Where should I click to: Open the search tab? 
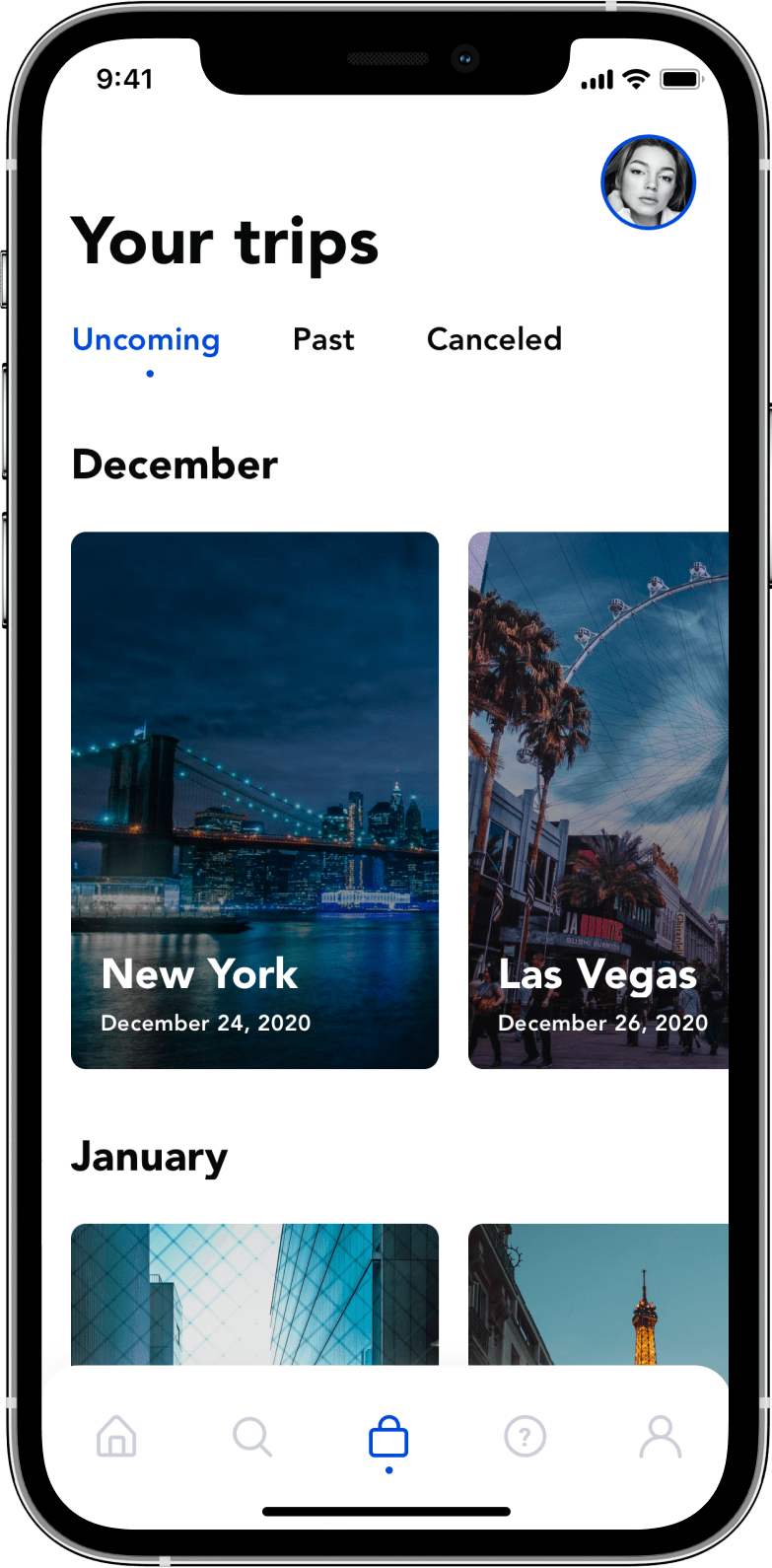(x=252, y=1436)
